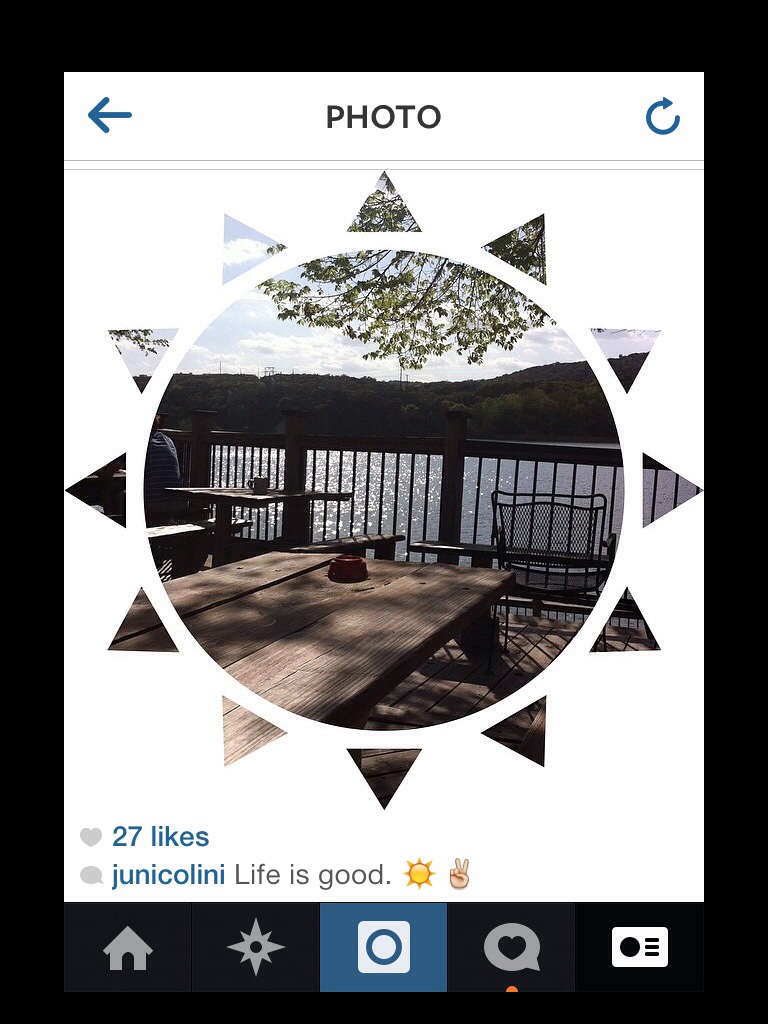Go back using the top arrow
This screenshot has height=1024, width=768.
pos(110,116)
